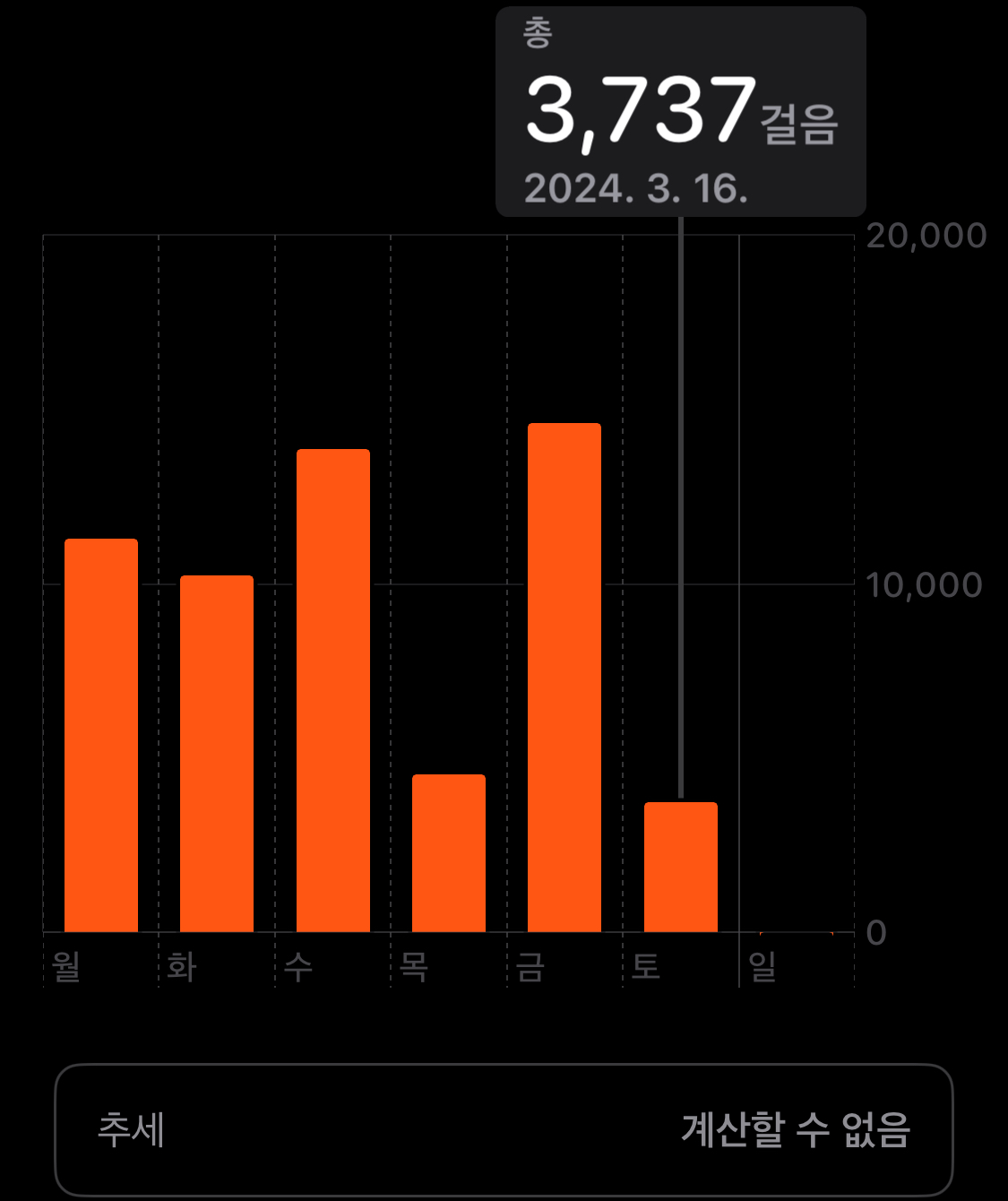Screen dimensions: 1008x1201
Task: Show steps for the 수 (Wednesday) bar
Action: click(x=333, y=690)
